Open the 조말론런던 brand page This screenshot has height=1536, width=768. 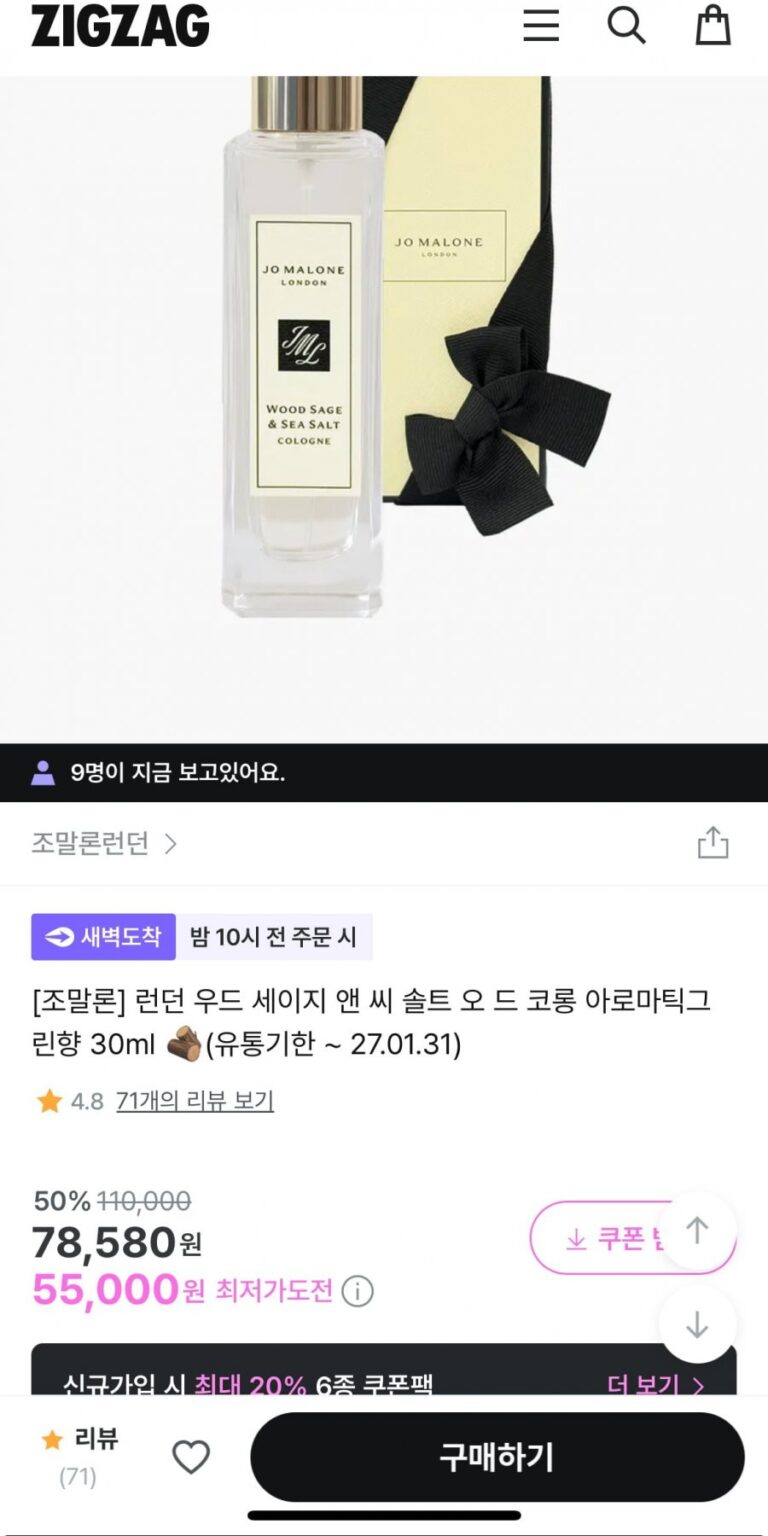point(104,843)
